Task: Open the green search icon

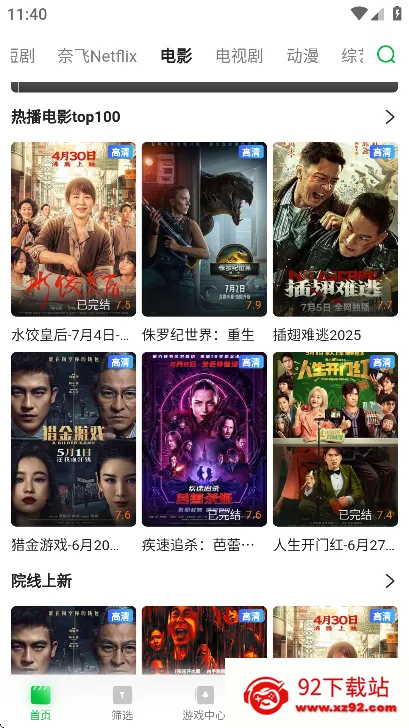Action: point(386,55)
